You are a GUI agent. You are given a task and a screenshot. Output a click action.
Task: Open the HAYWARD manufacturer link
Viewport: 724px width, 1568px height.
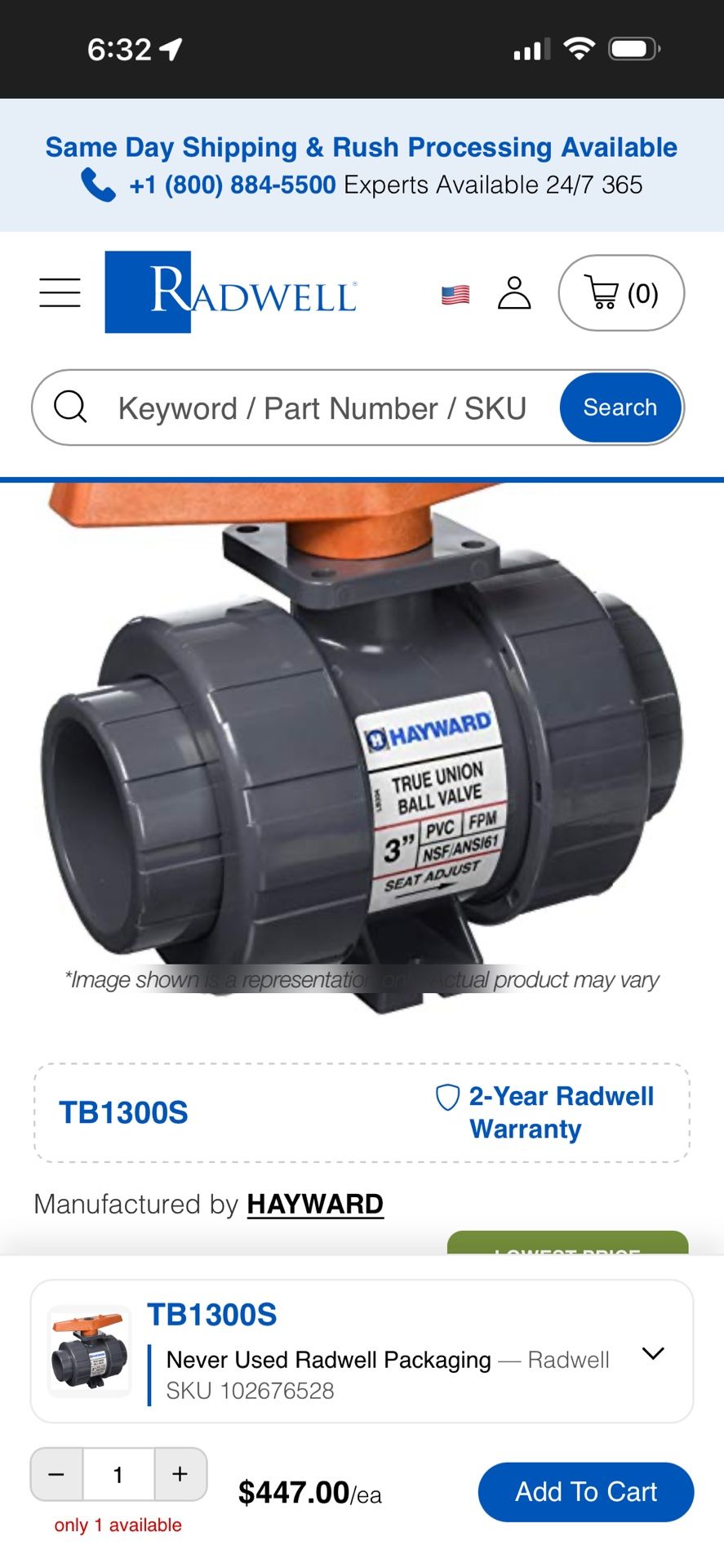click(315, 1204)
